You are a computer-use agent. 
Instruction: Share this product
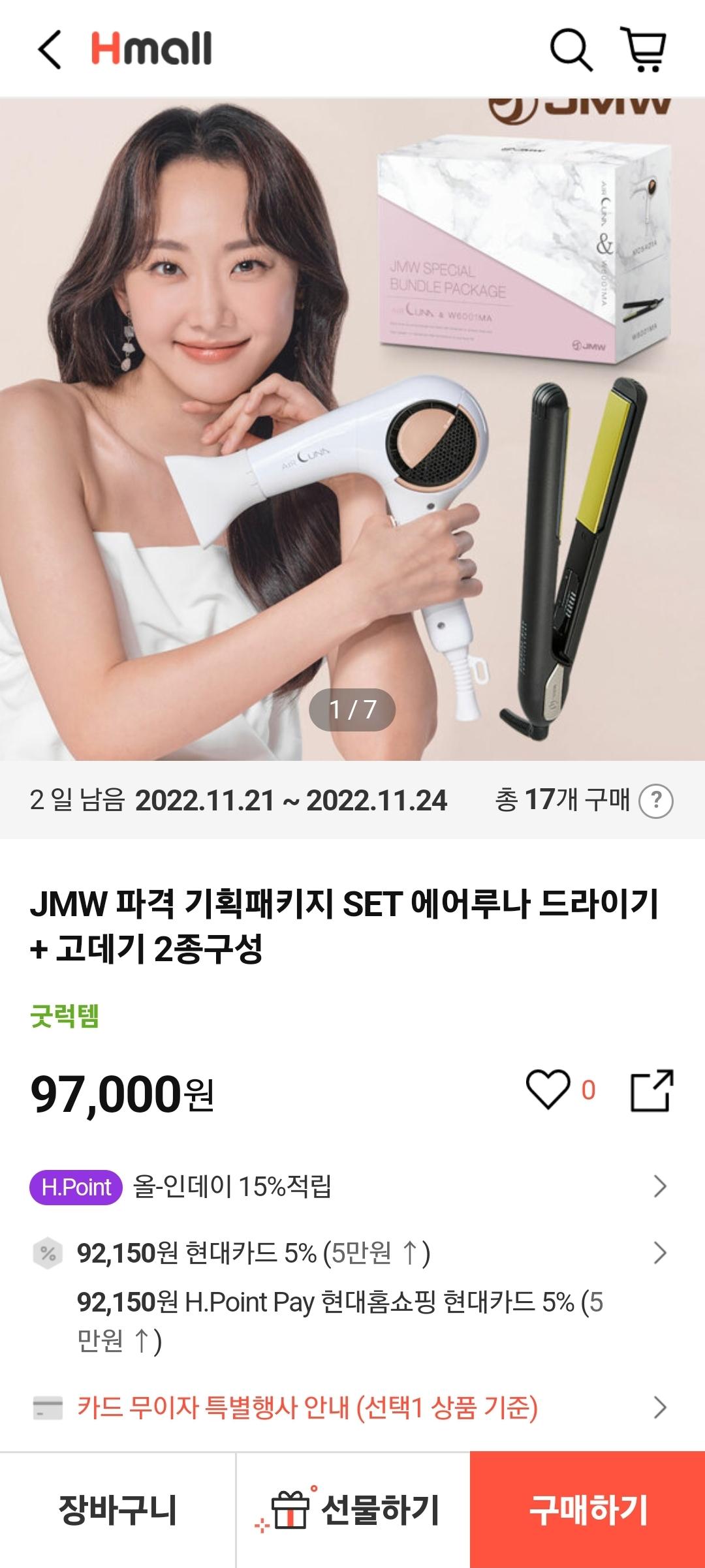pyautogui.click(x=651, y=1090)
